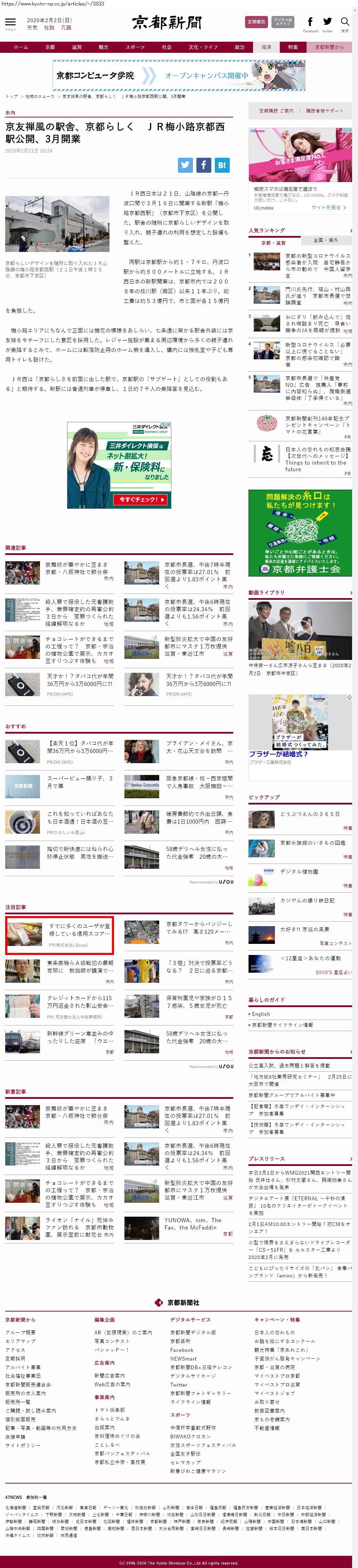Tap the 定期購読 subscription button
The width and height of the screenshot is (358, 1568).
click(256, 22)
